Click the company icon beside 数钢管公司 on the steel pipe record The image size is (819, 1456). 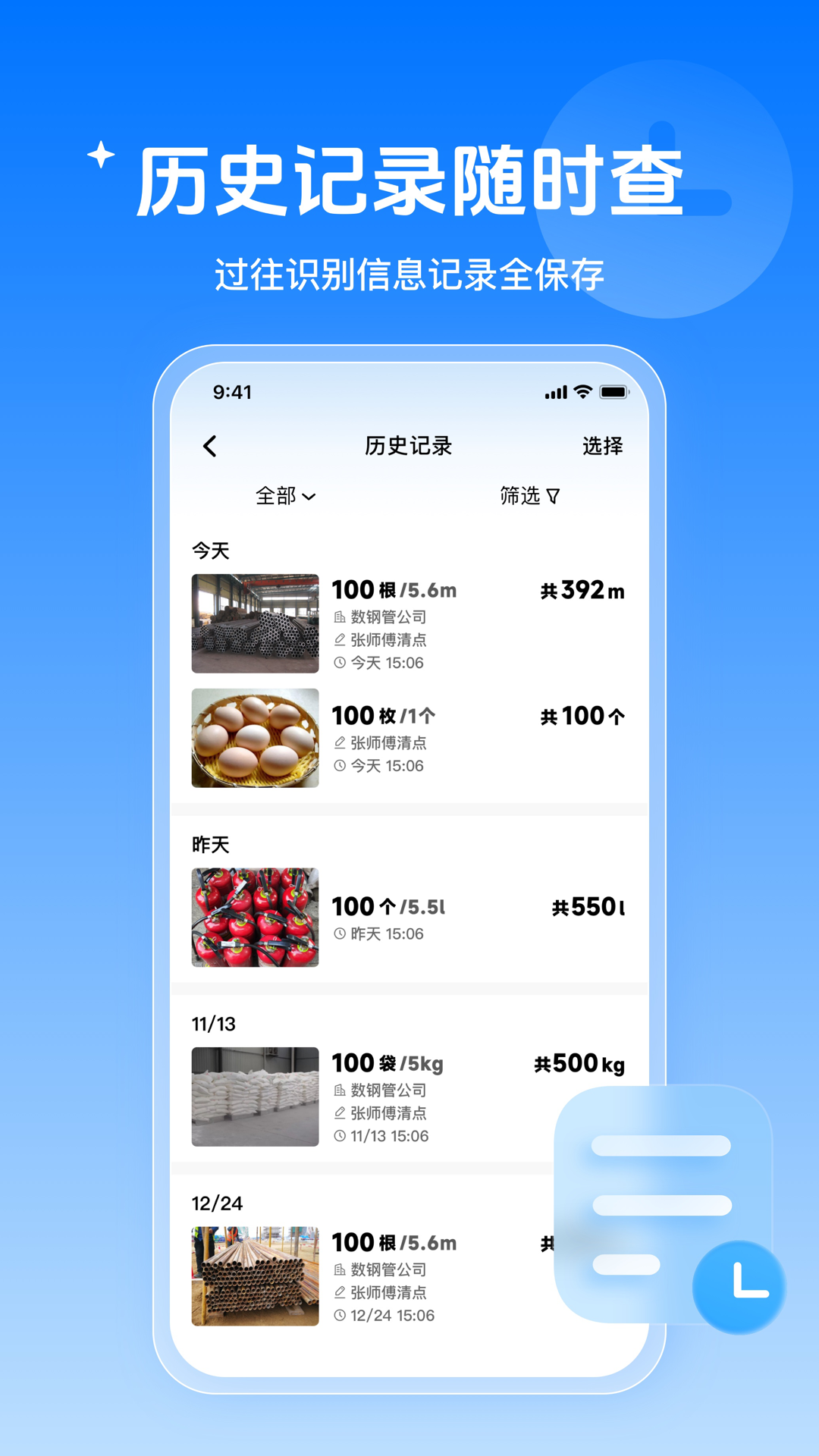(339, 617)
